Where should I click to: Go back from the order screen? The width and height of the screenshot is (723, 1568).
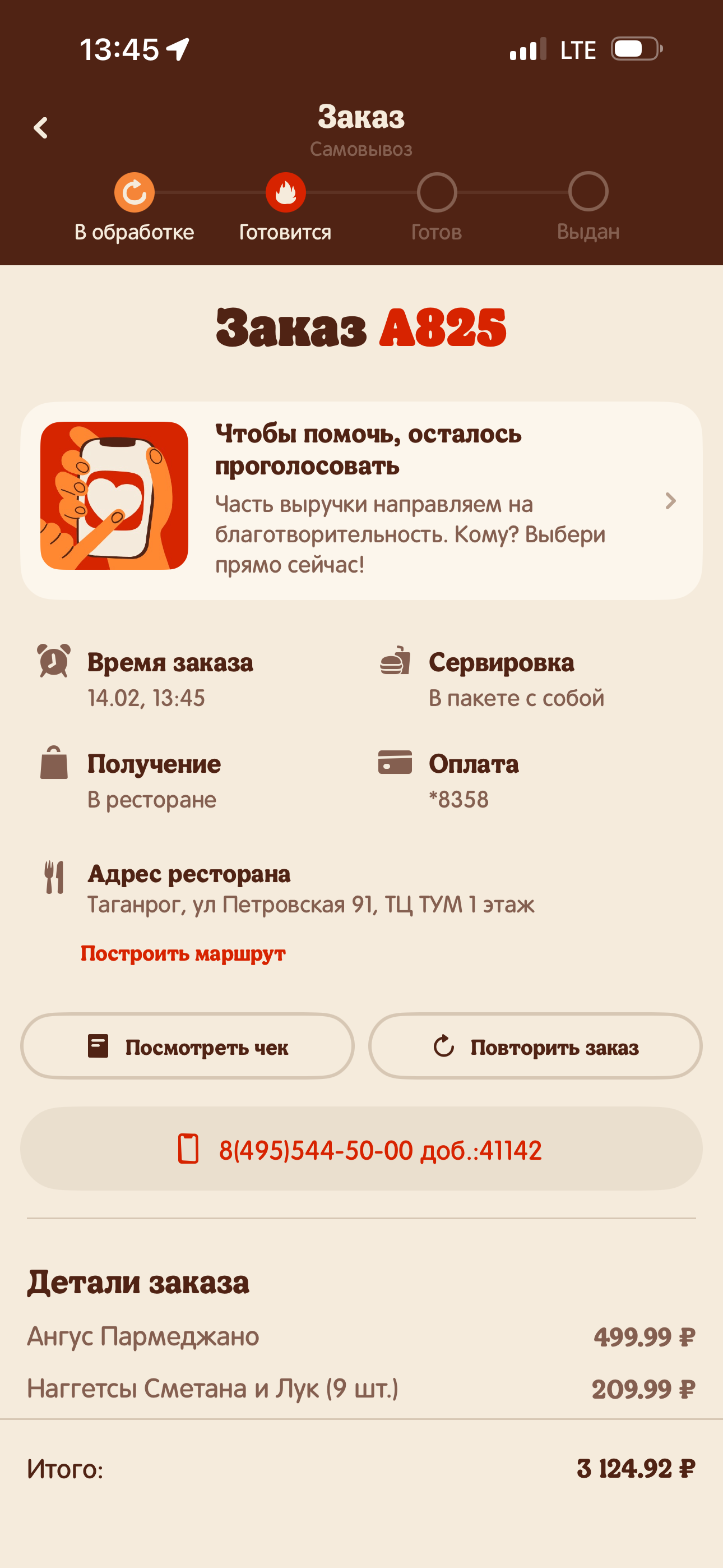[41, 128]
